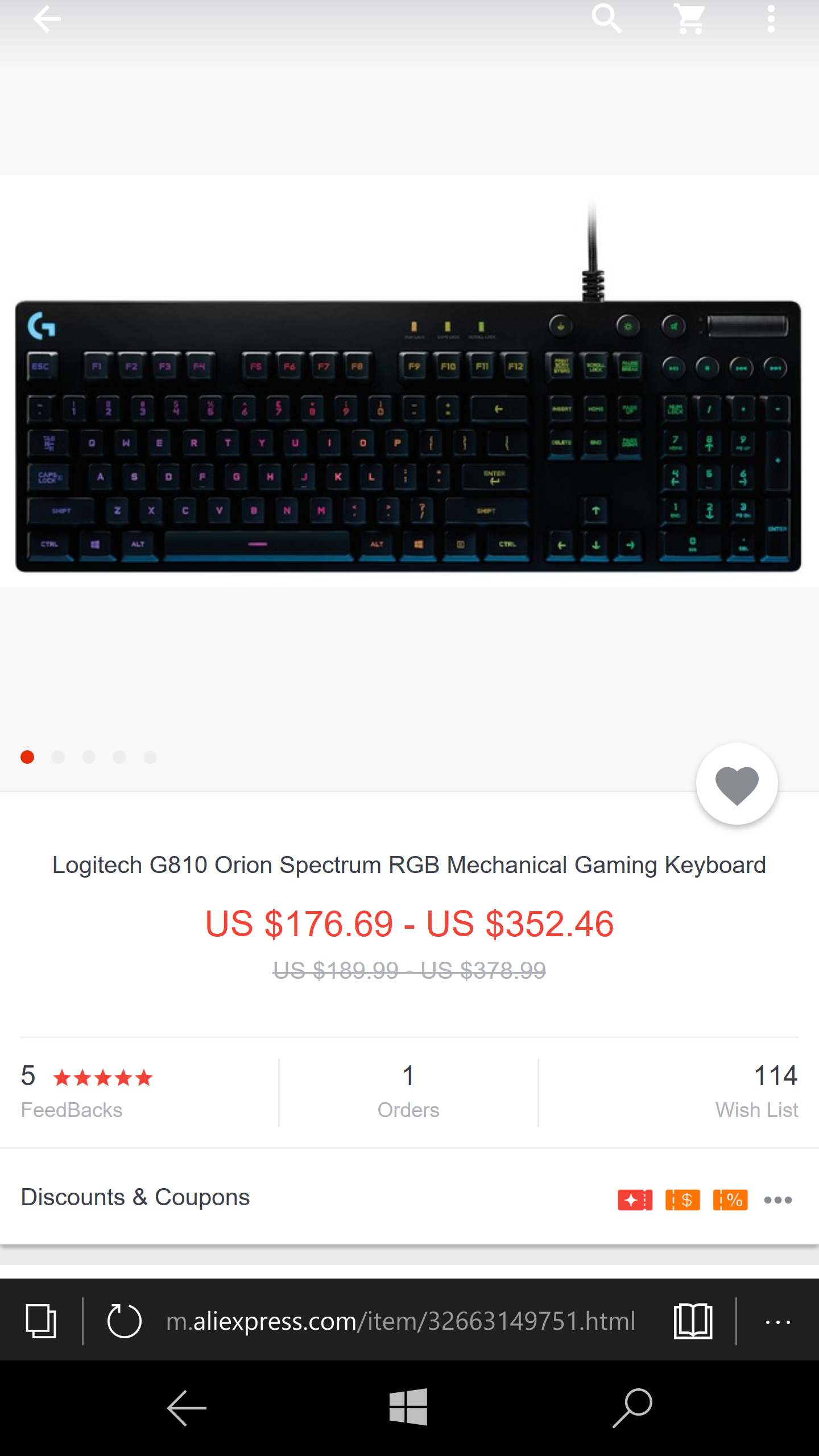This screenshot has width=819, height=1456.
Task: Open the shopping cart
Action: [690, 19]
